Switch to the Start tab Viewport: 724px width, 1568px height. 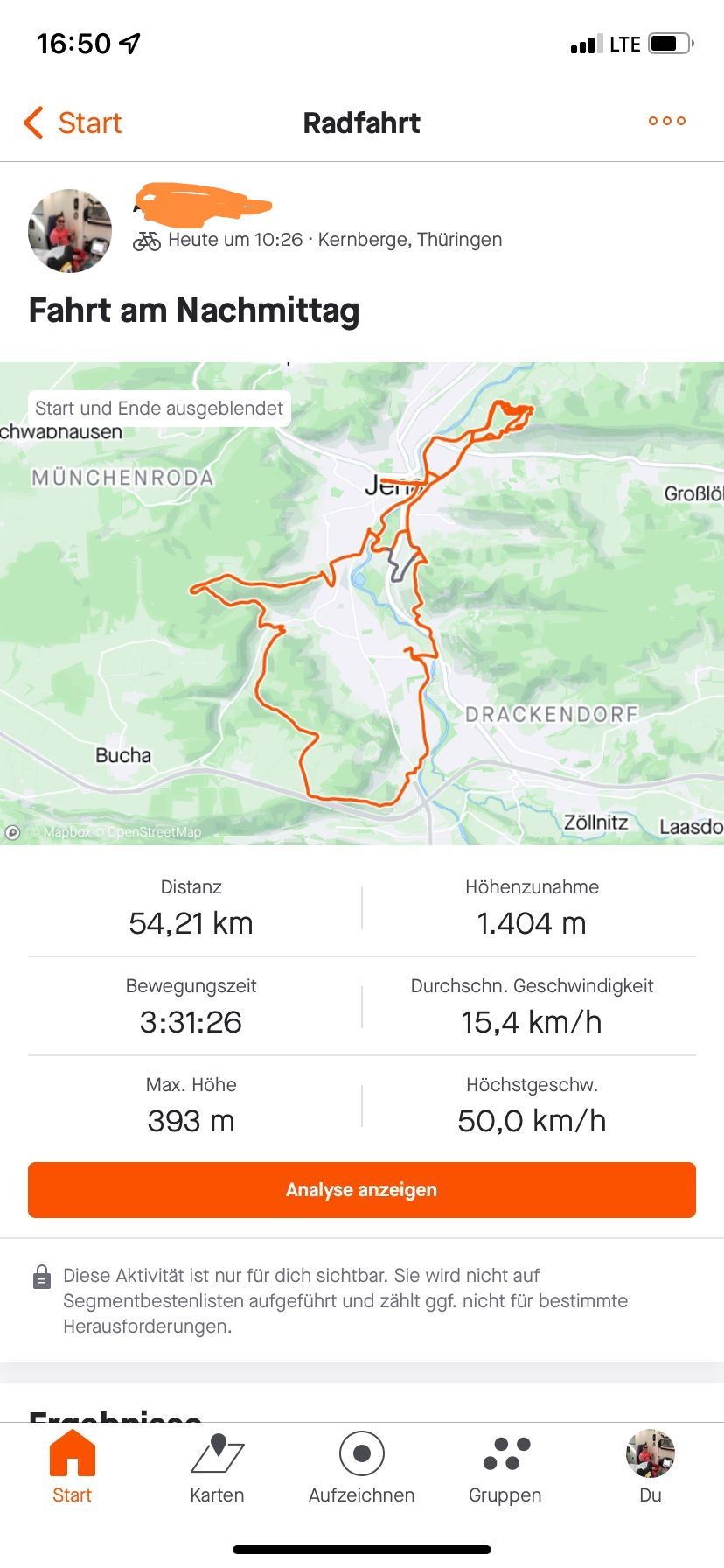(72, 1466)
